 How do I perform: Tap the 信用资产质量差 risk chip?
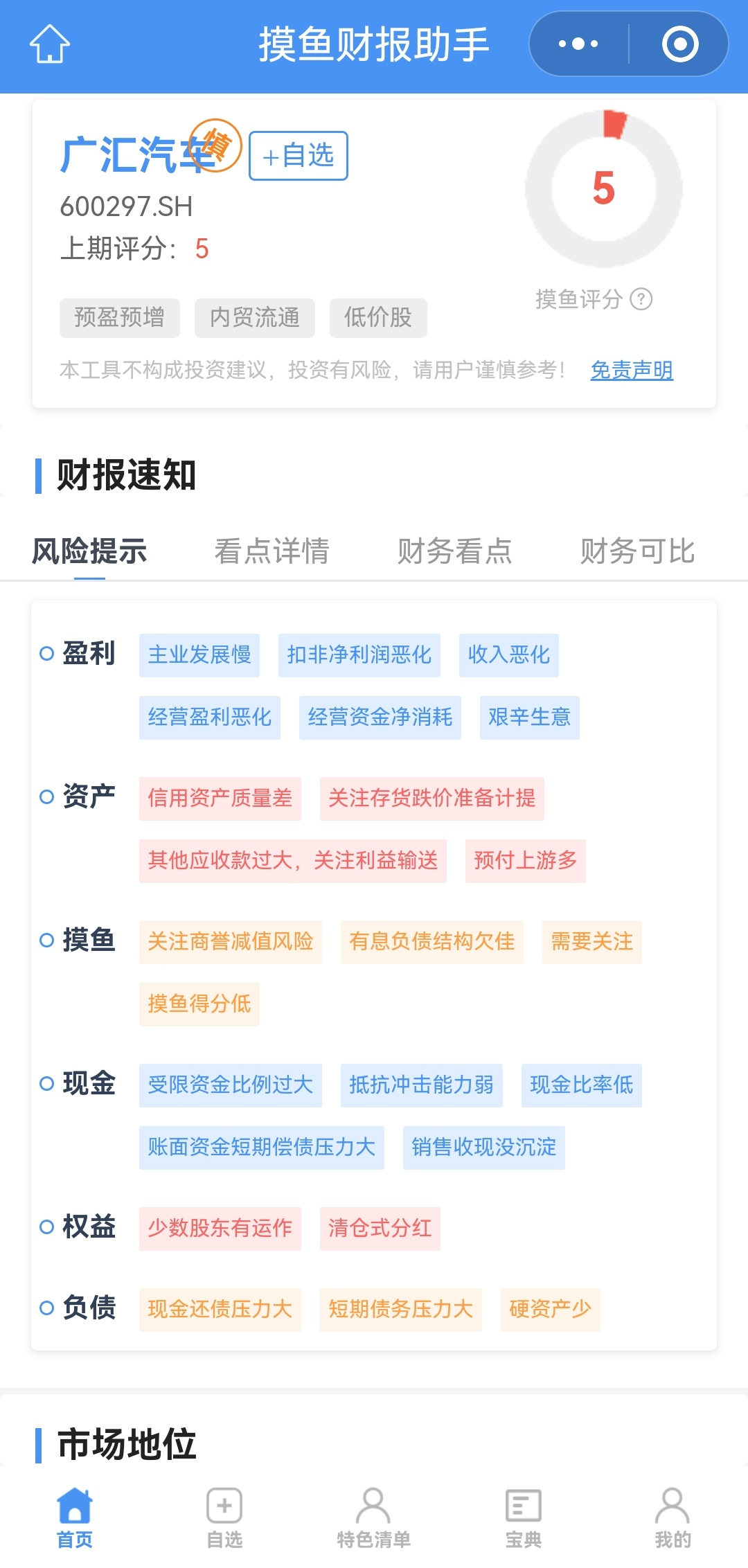pyautogui.click(x=220, y=799)
